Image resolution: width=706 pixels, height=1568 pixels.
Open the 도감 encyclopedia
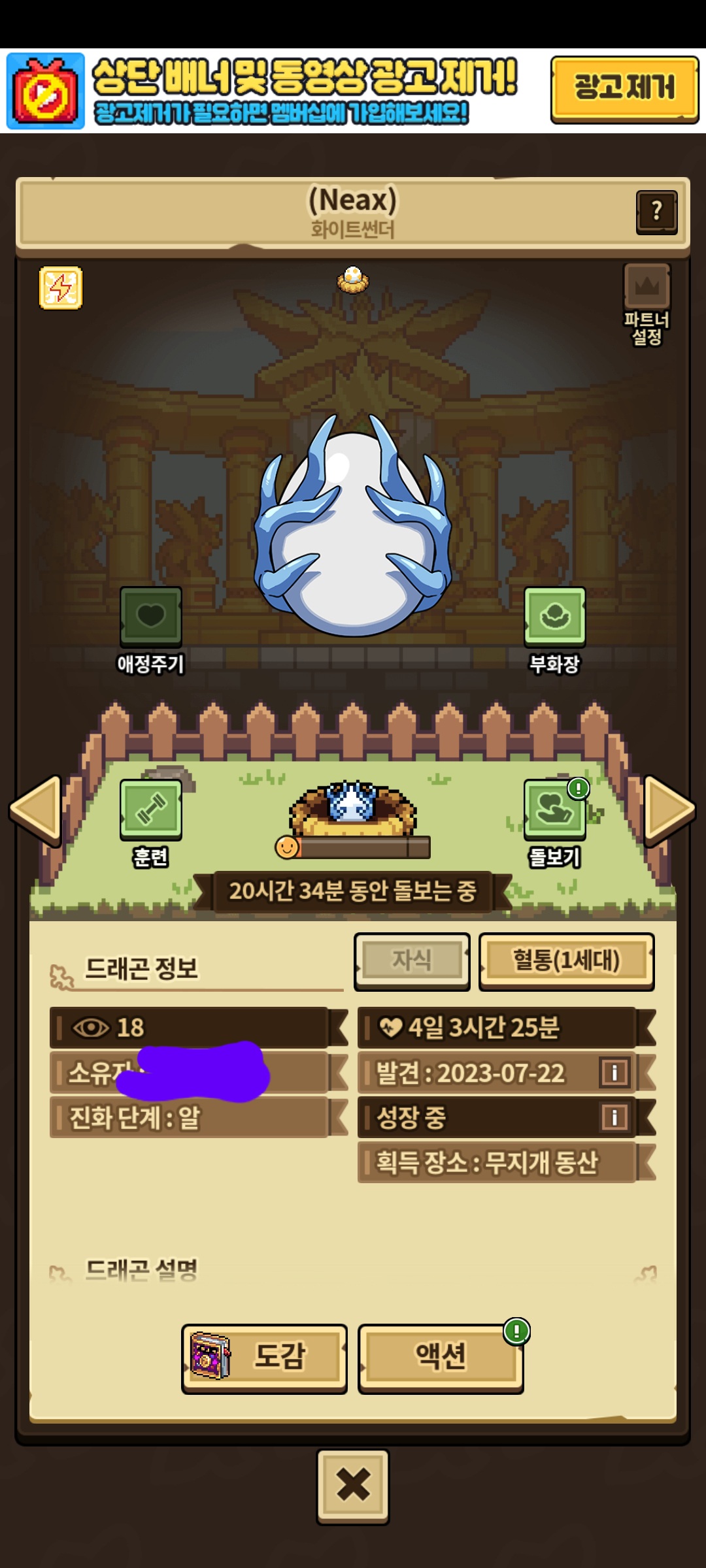pyautogui.click(x=264, y=1356)
